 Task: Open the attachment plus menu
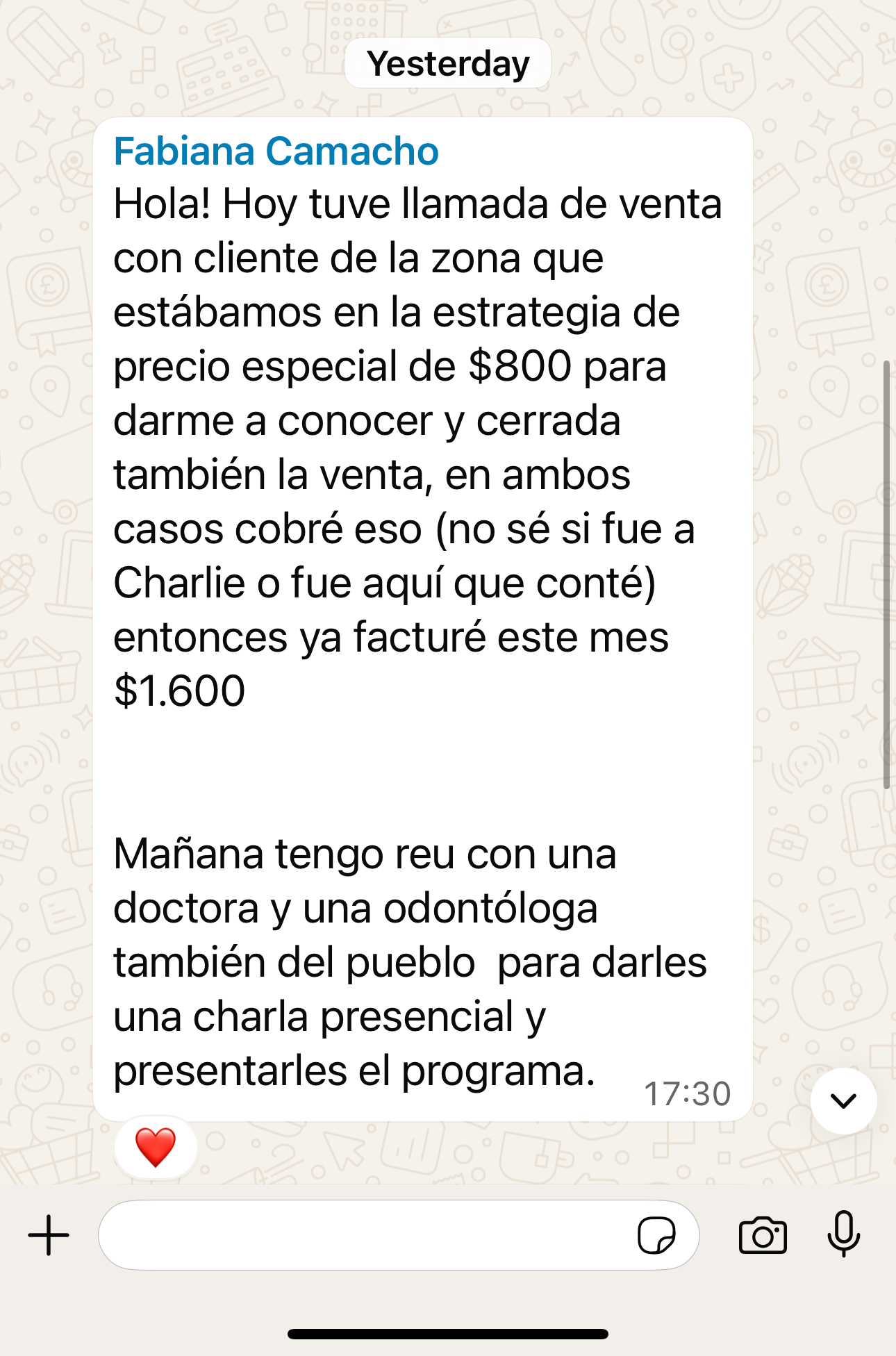[49, 1236]
